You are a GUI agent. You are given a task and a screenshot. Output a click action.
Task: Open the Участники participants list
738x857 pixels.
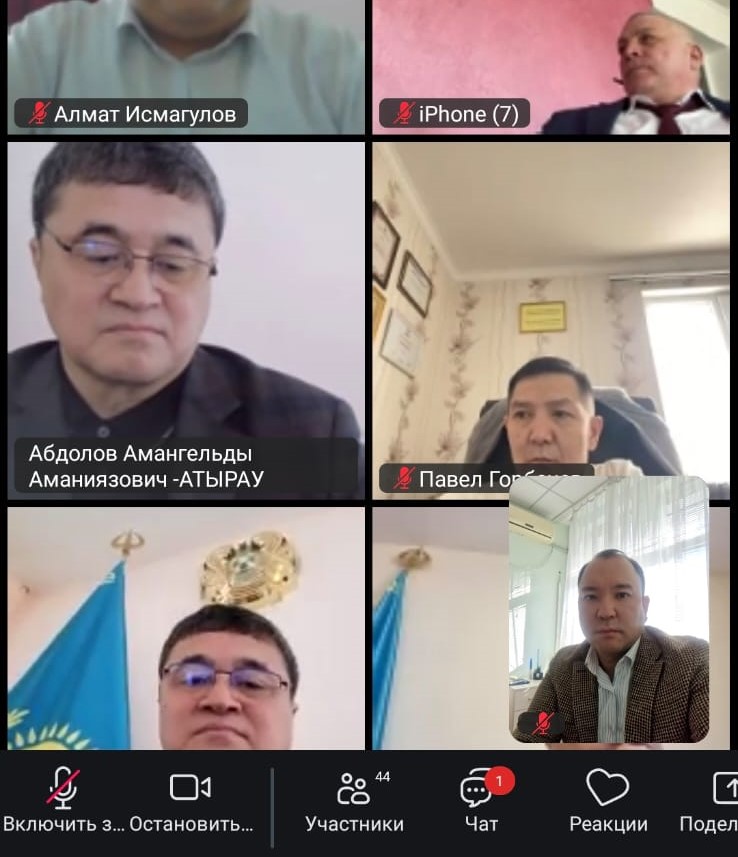[354, 800]
